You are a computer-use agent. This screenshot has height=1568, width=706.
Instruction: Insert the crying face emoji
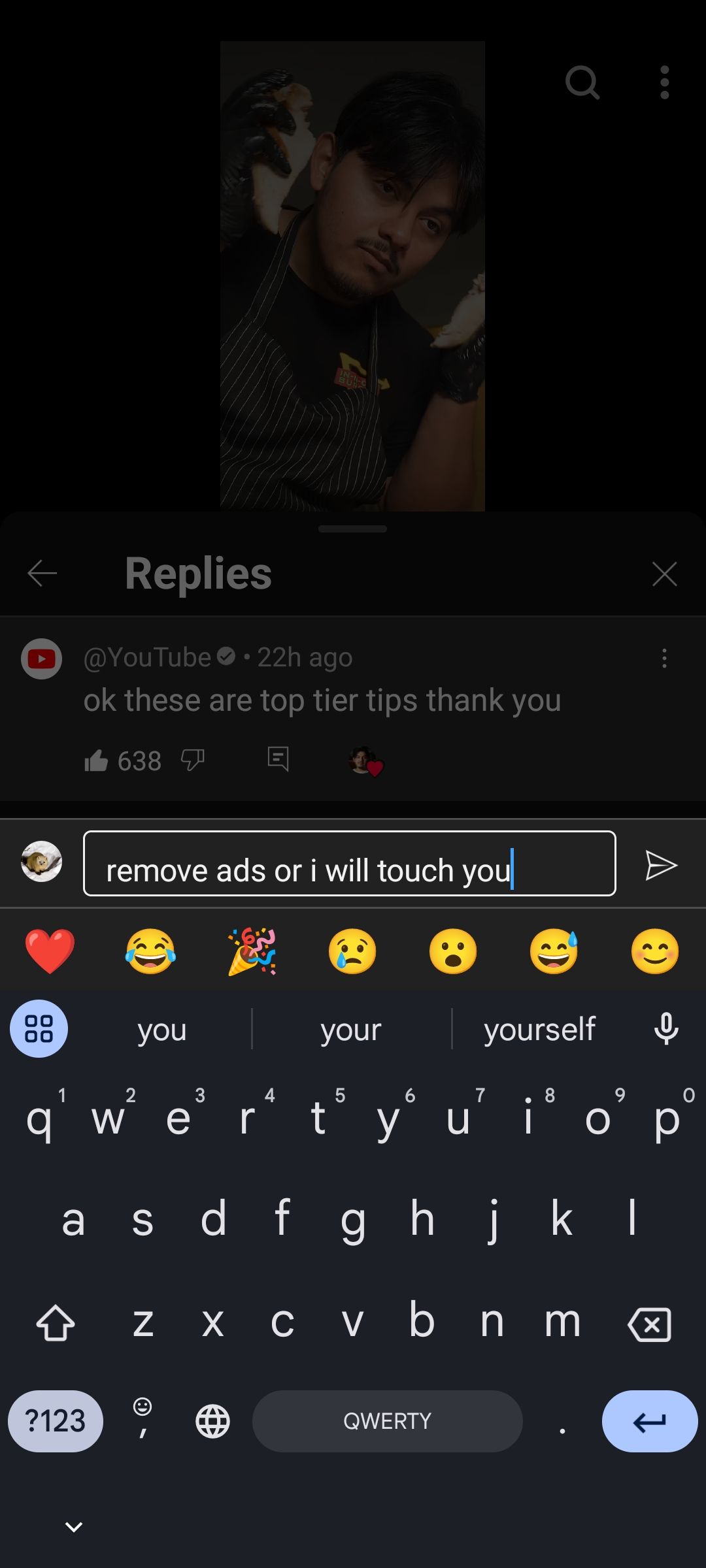pos(352,951)
